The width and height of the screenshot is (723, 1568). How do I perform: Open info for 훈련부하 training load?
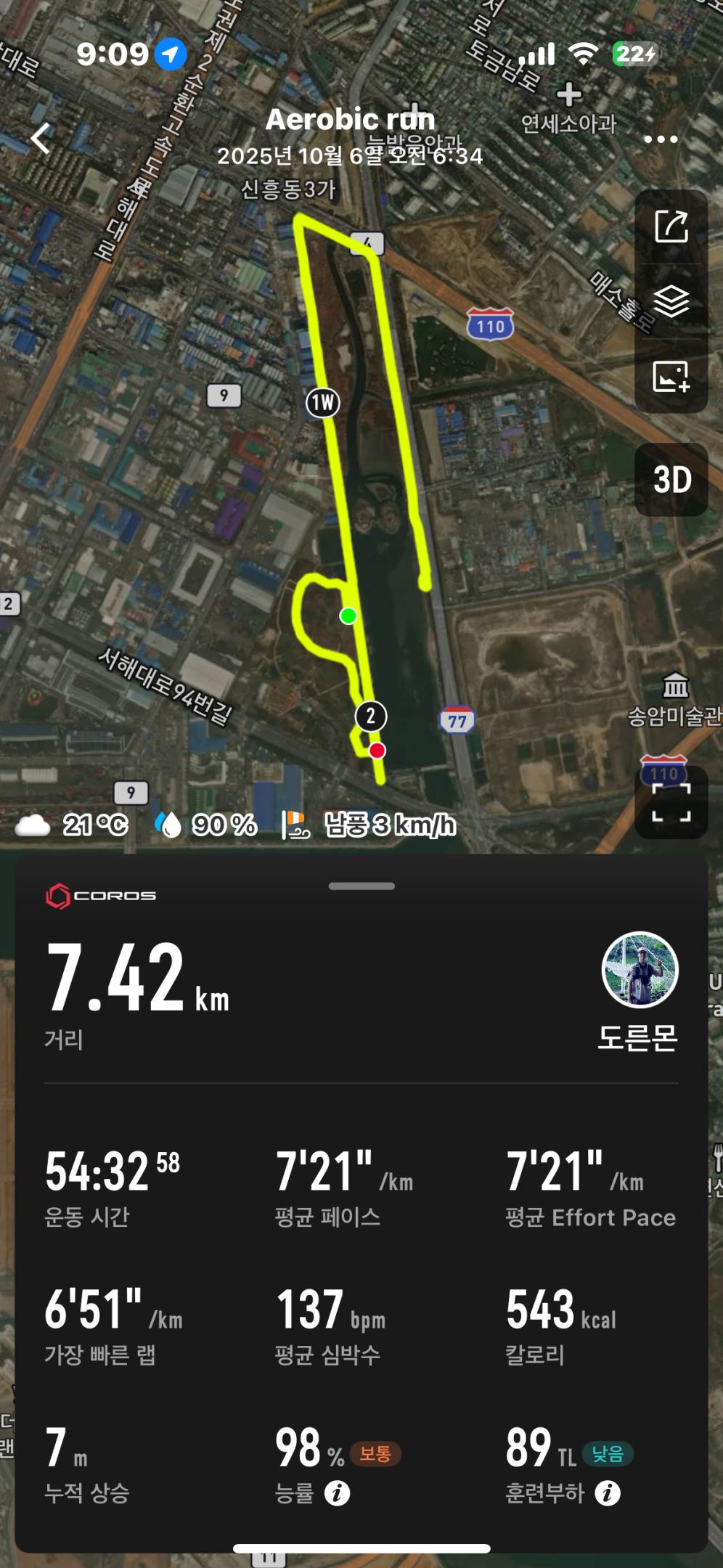point(607,1493)
